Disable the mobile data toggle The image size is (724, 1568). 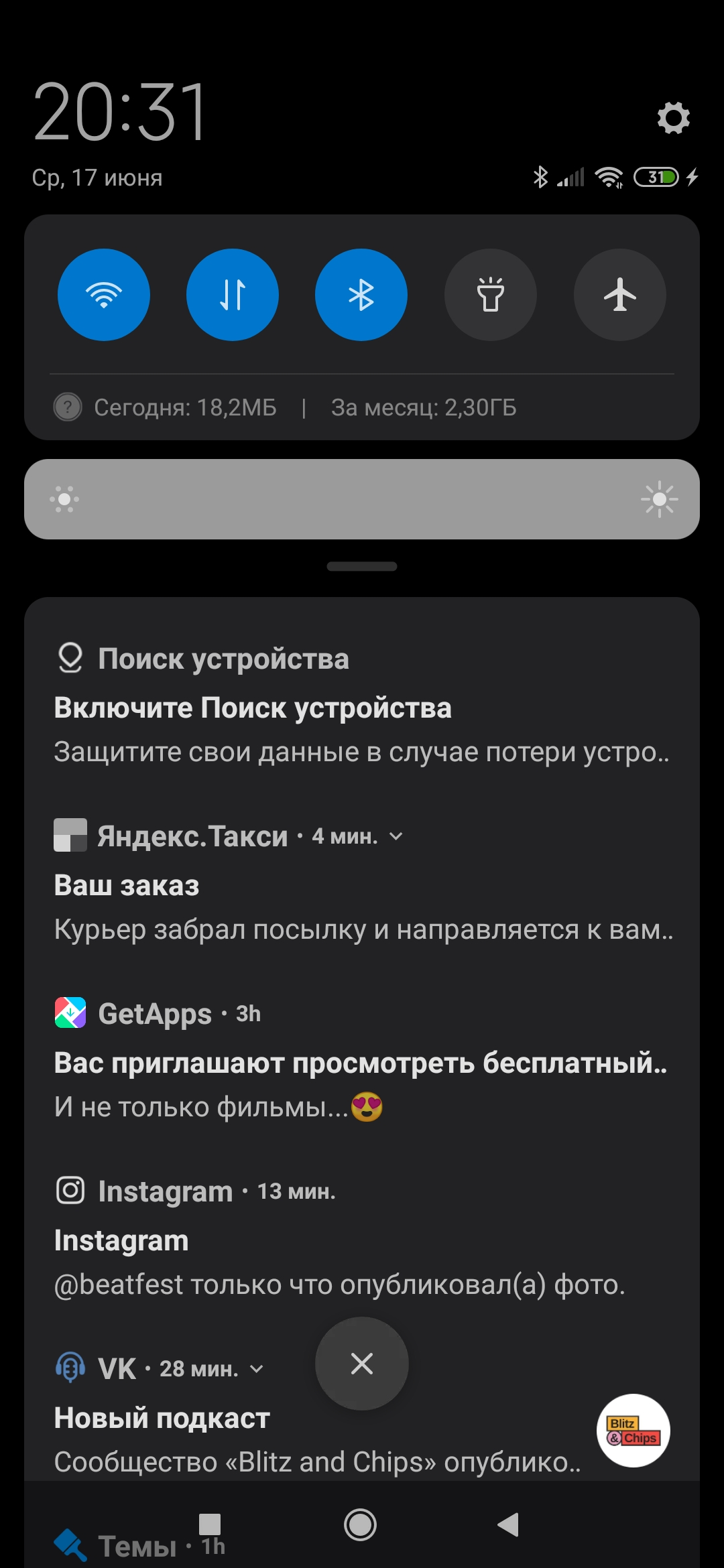tap(233, 295)
